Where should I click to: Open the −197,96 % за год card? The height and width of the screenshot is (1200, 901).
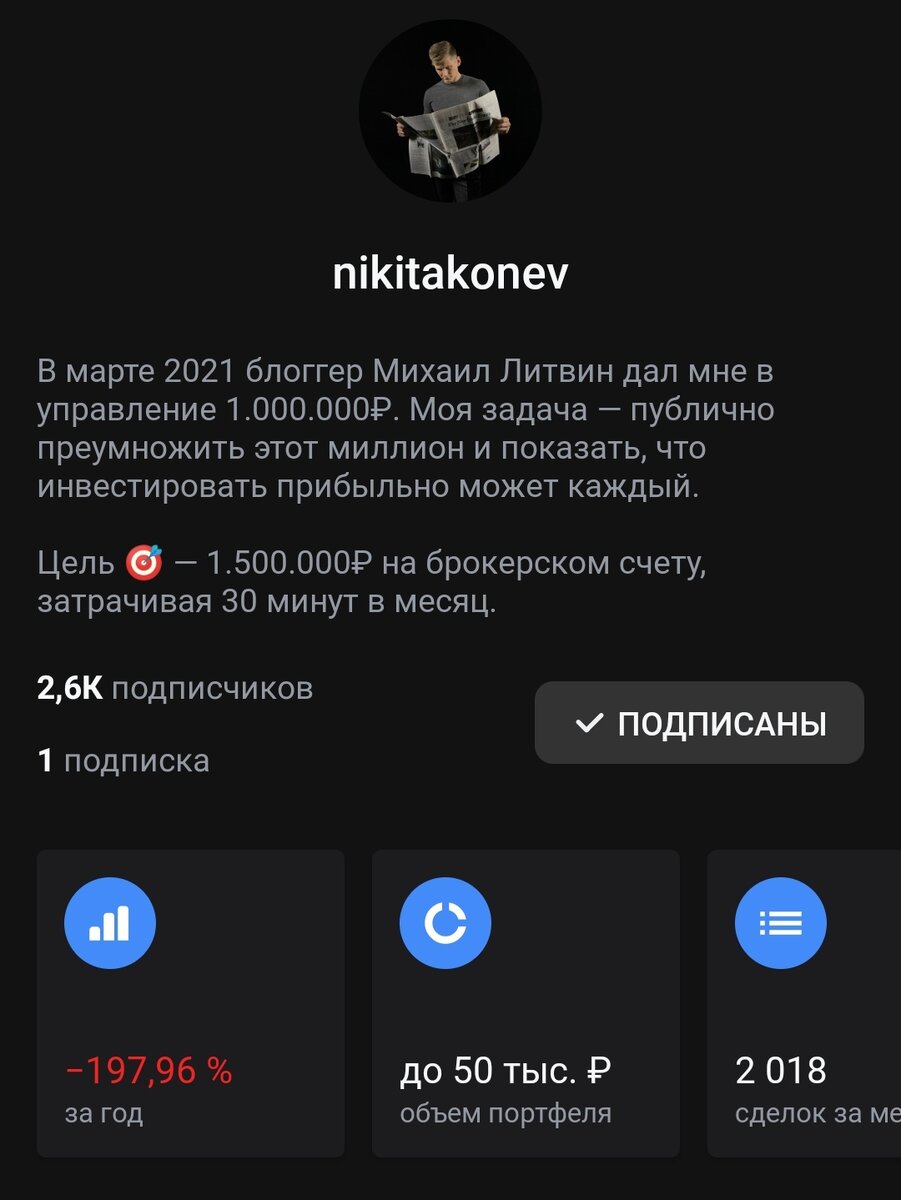pyautogui.click(x=190, y=1003)
